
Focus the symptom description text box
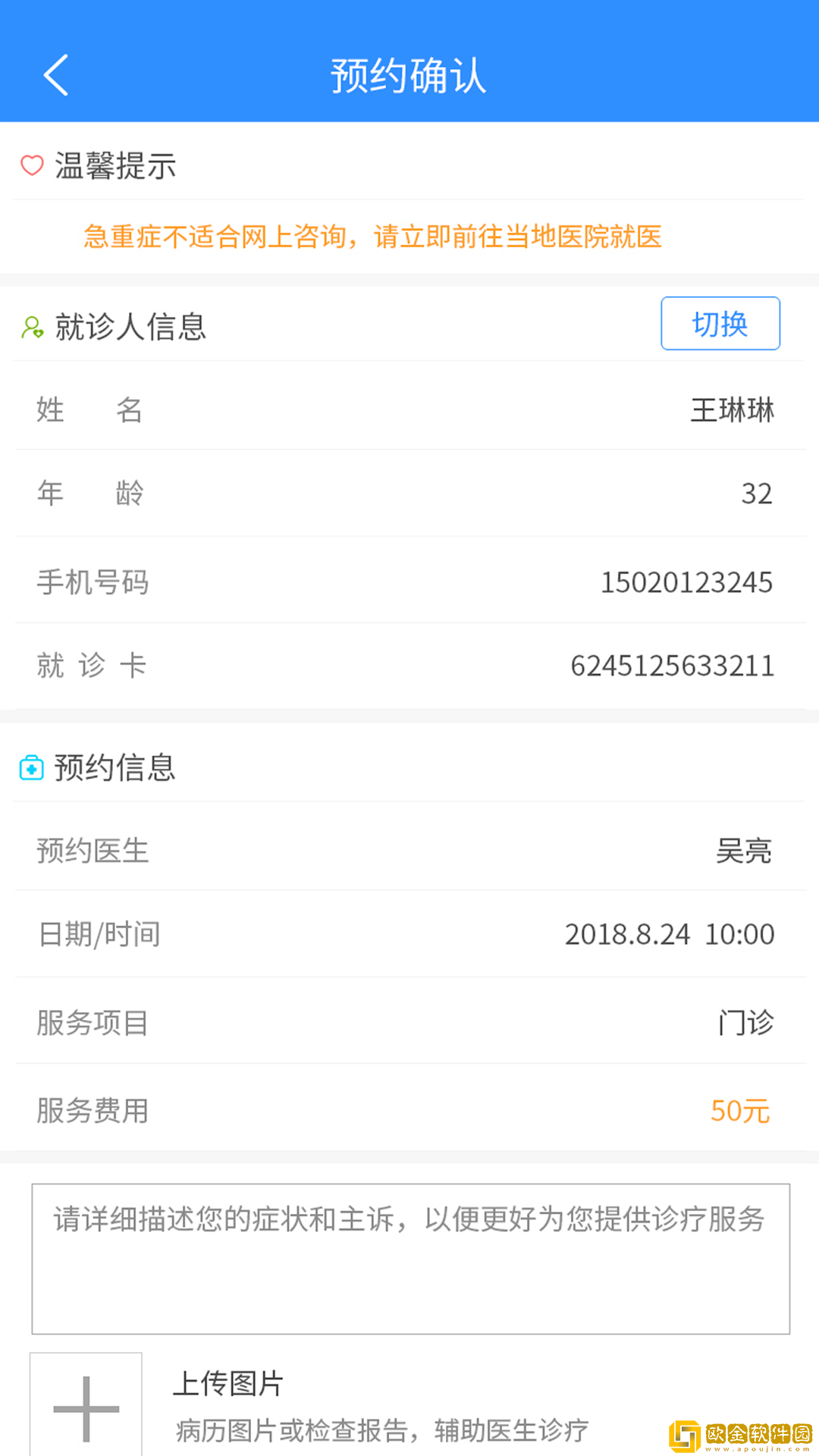tap(410, 1259)
